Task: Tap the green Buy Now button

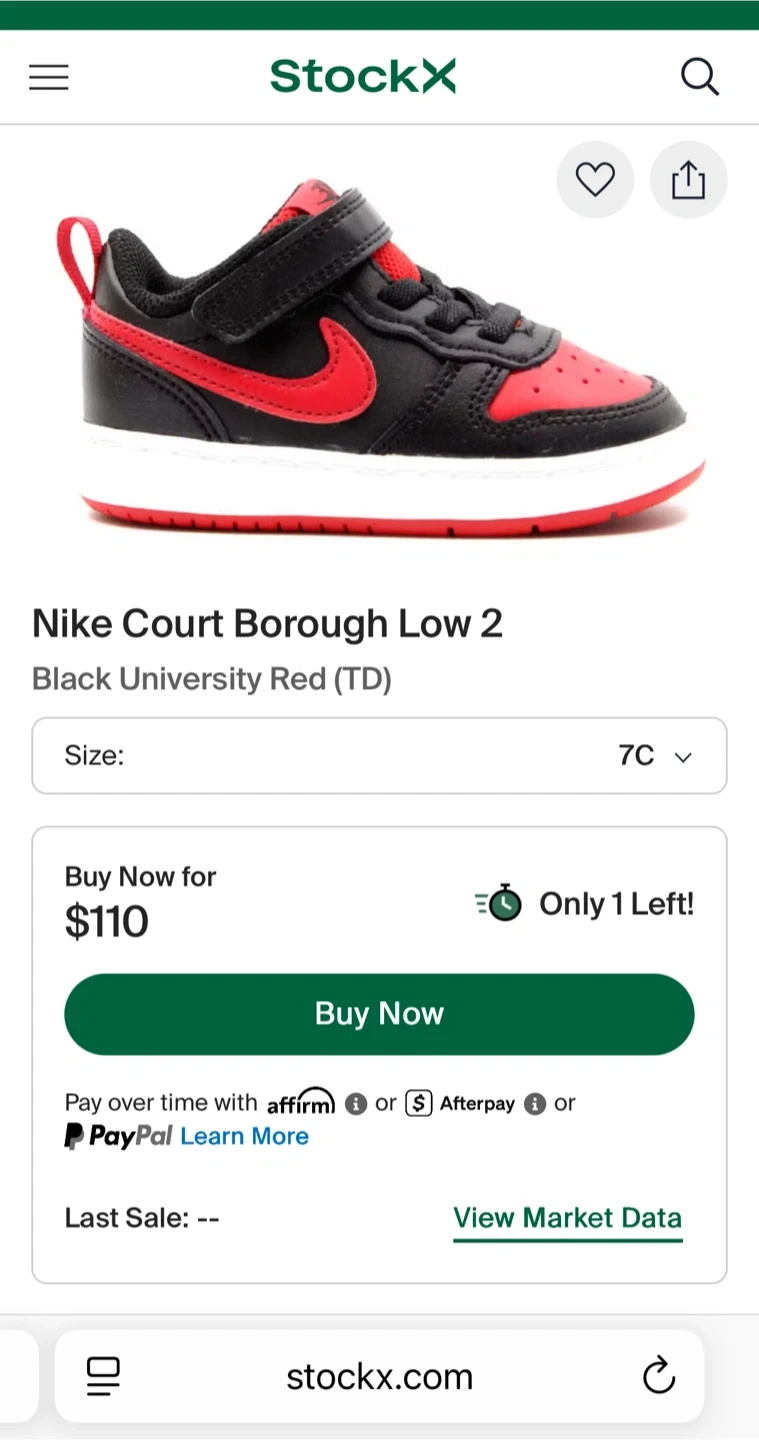Action: (x=379, y=1014)
